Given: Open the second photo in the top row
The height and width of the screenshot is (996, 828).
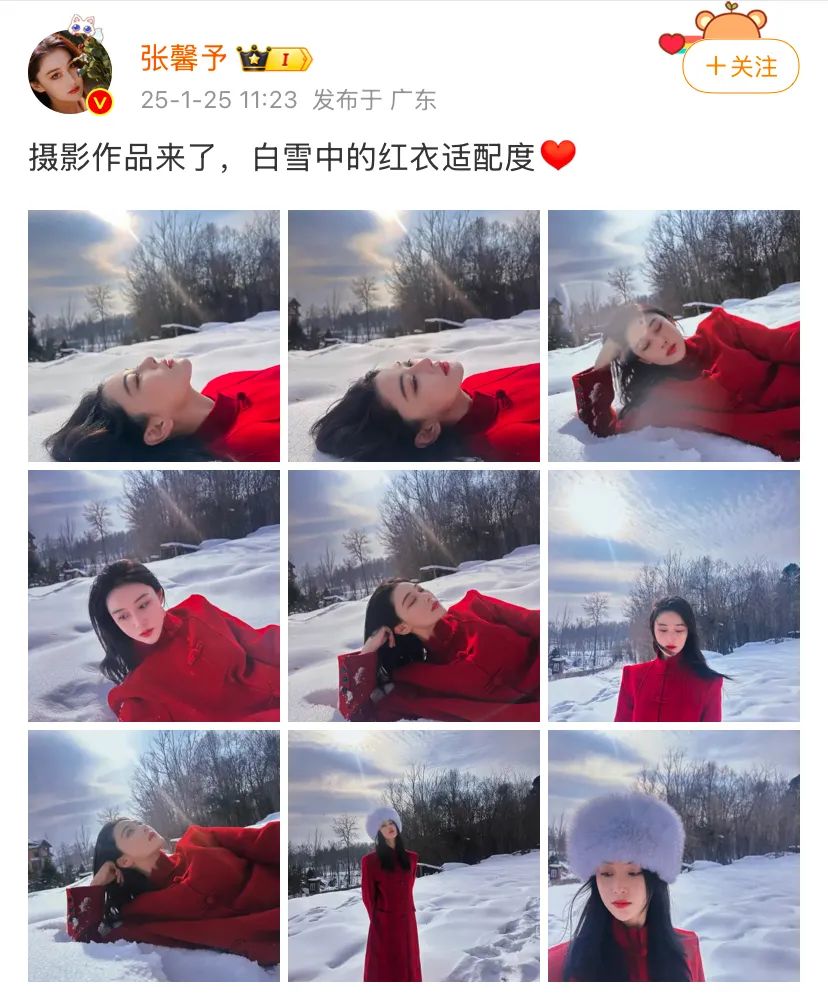Looking at the screenshot, I should (x=414, y=335).
